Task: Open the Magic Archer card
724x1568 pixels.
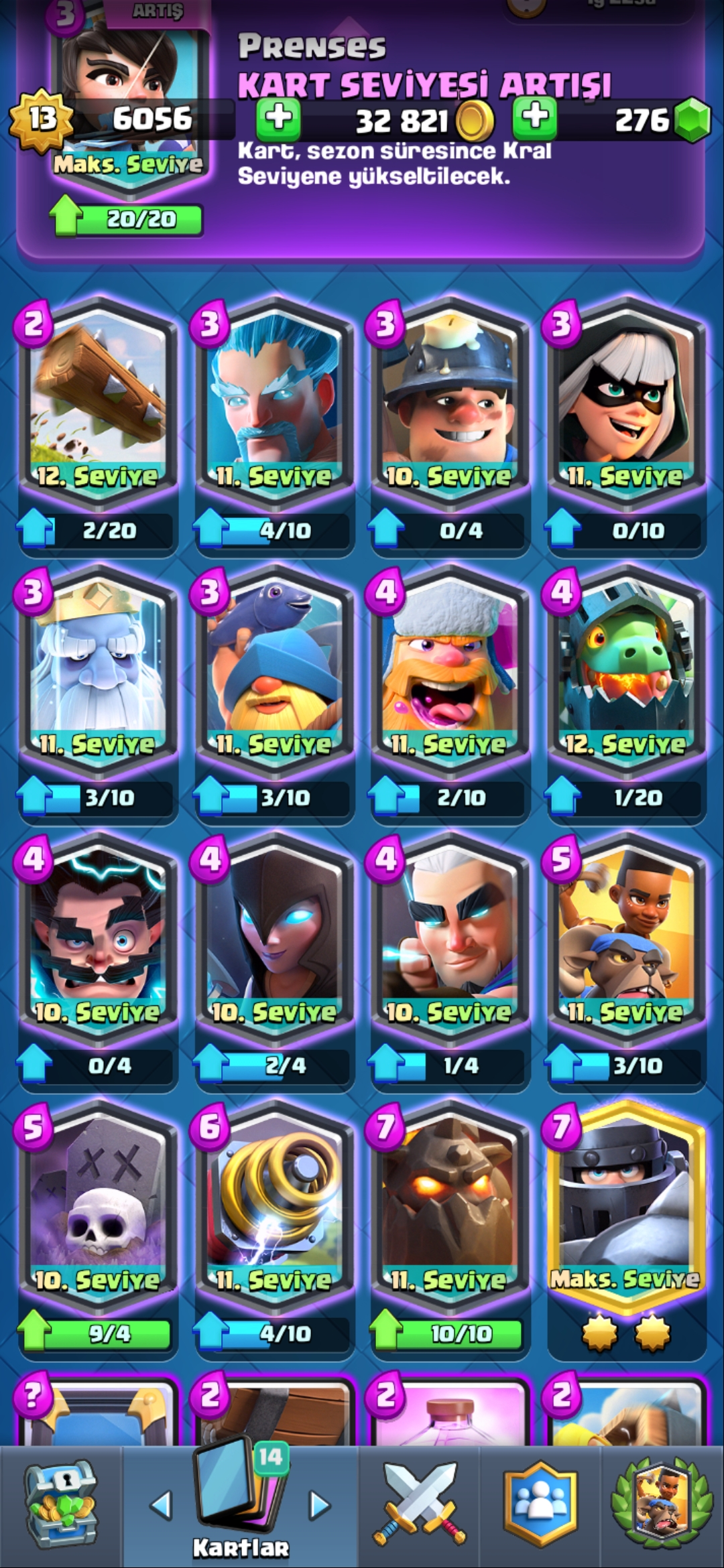Action: 450,963
